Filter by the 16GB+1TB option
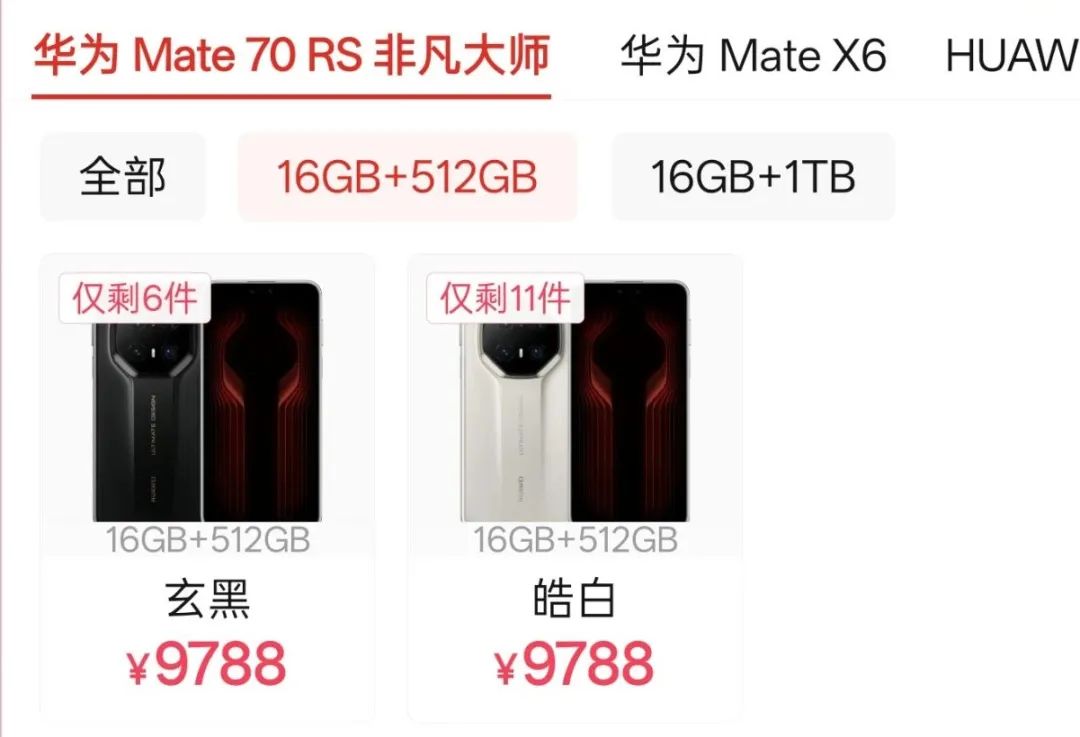Viewport: 1080px width, 737px height. (753, 178)
